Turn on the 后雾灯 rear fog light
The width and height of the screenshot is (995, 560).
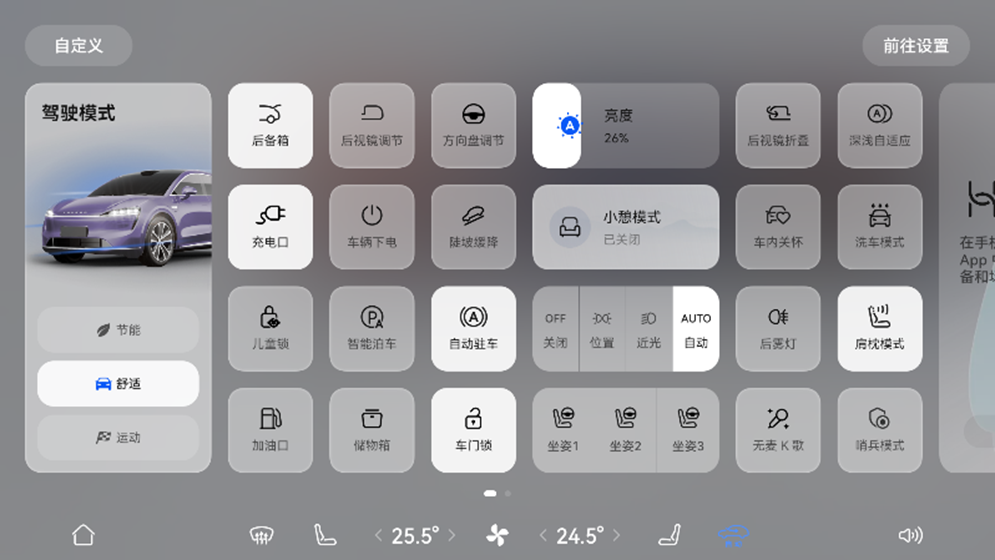pyautogui.click(x=777, y=329)
